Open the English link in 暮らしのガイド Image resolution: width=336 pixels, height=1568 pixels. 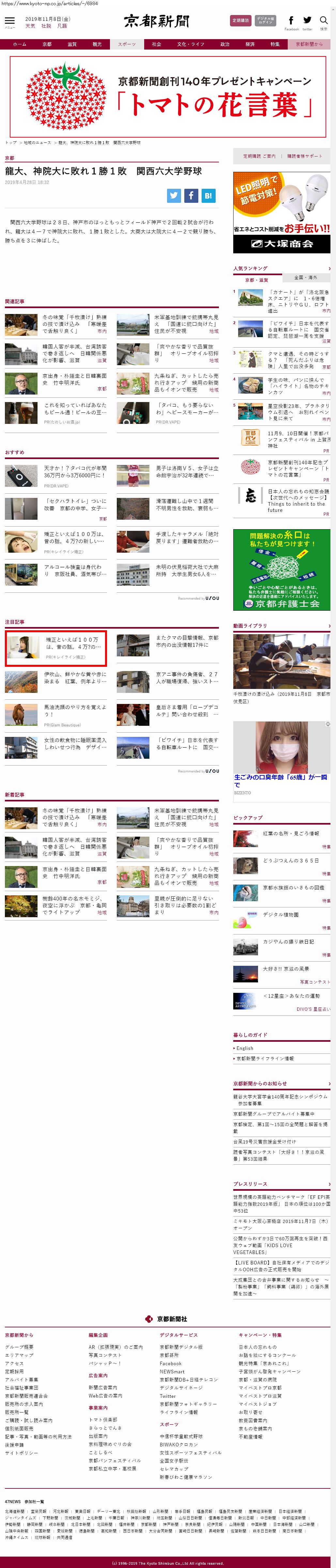tap(245, 1048)
